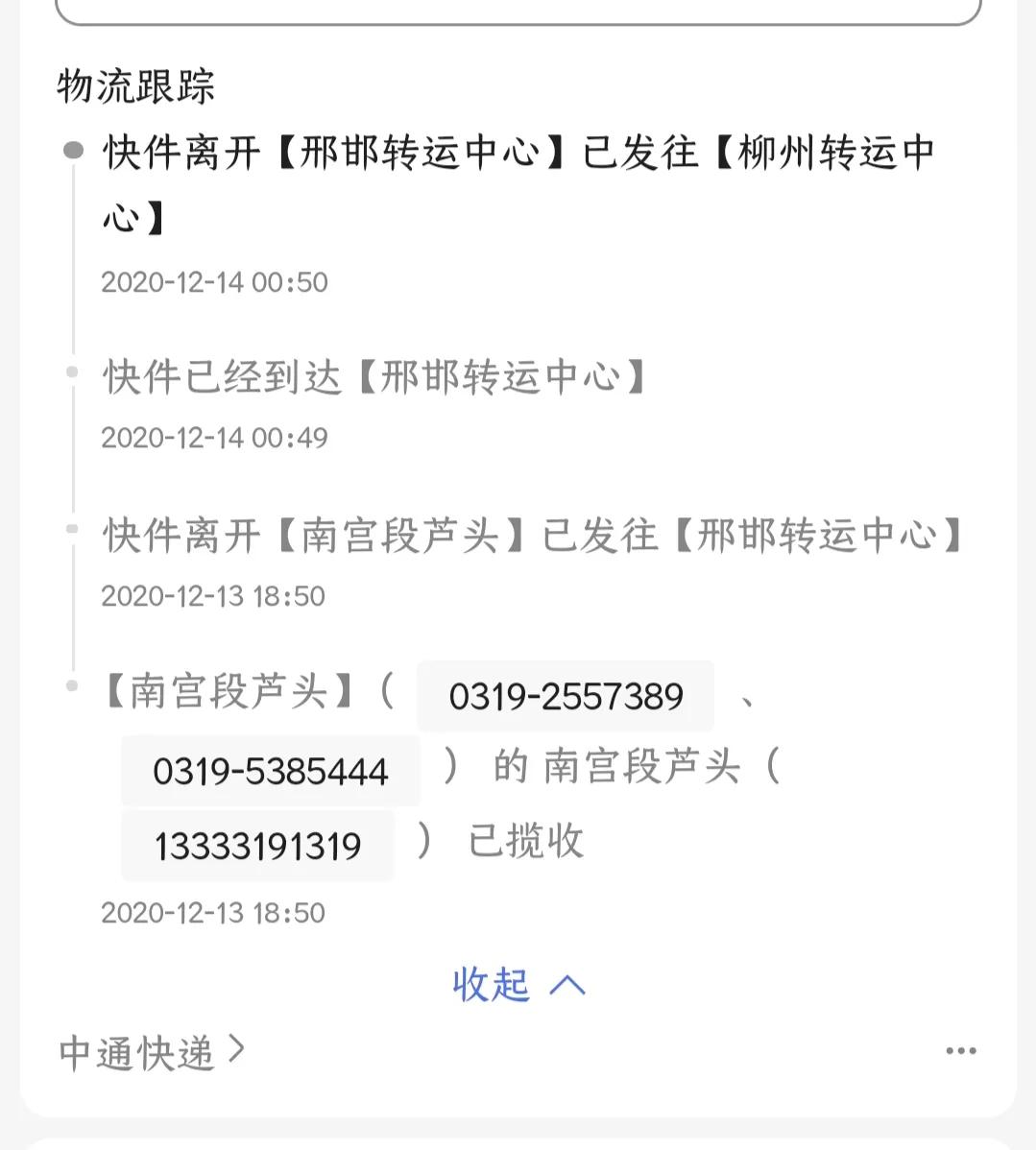Call phone number 0319-2557389
Screen dimensions: 1036x1150
pos(565,698)
